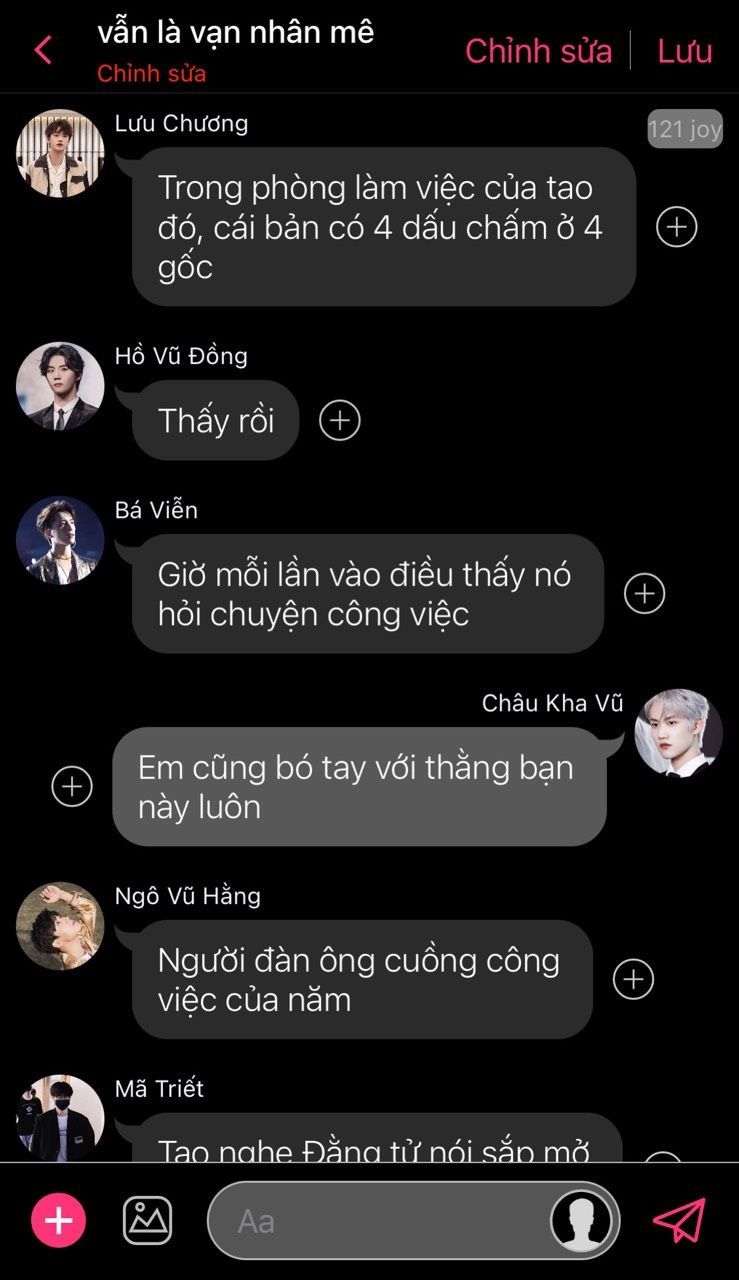Screen dimensions: 739x1280
Task: Save the chat with Lưu
Action: pos(684,51)
